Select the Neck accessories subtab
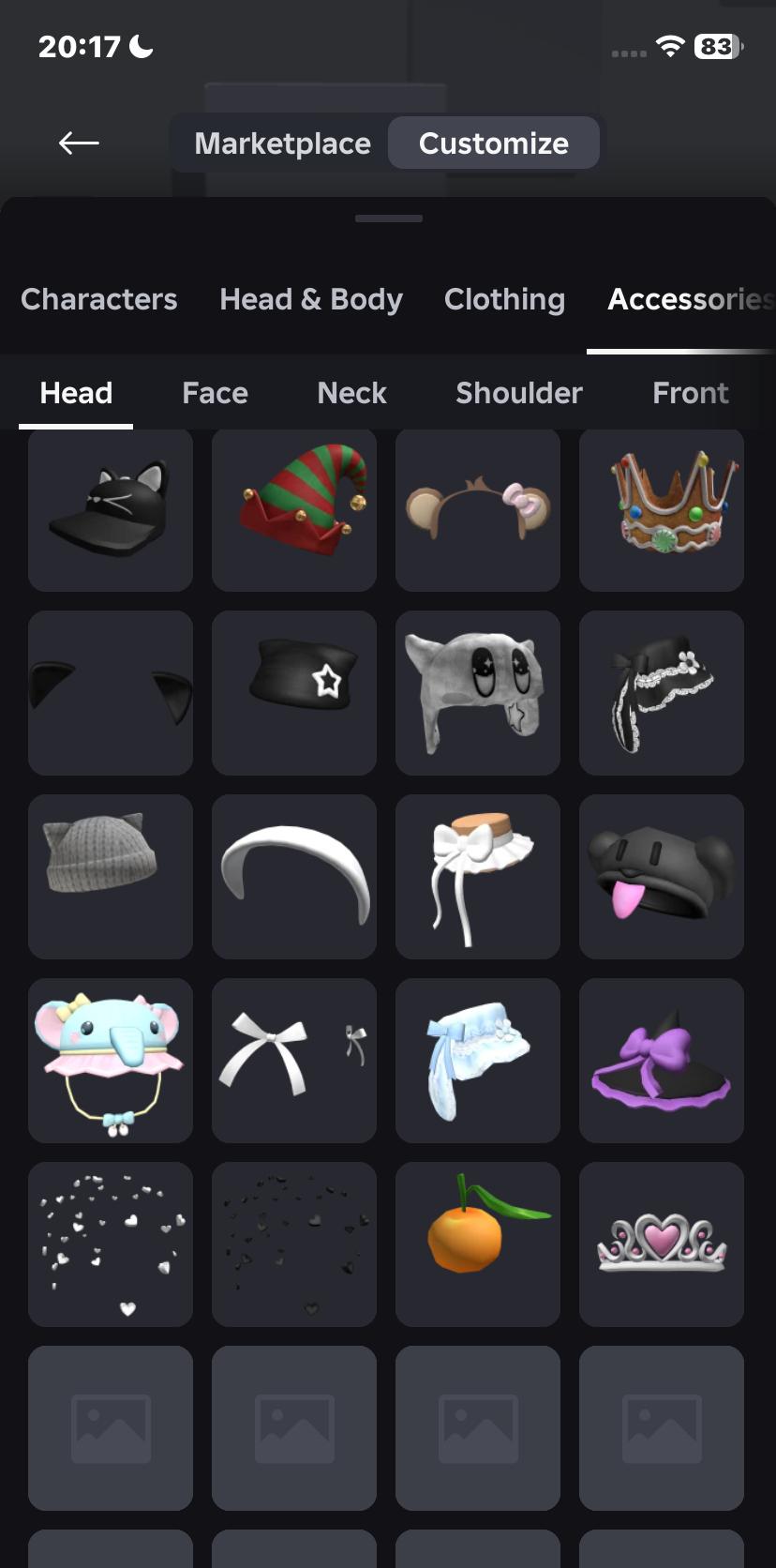 pos(351,393)
